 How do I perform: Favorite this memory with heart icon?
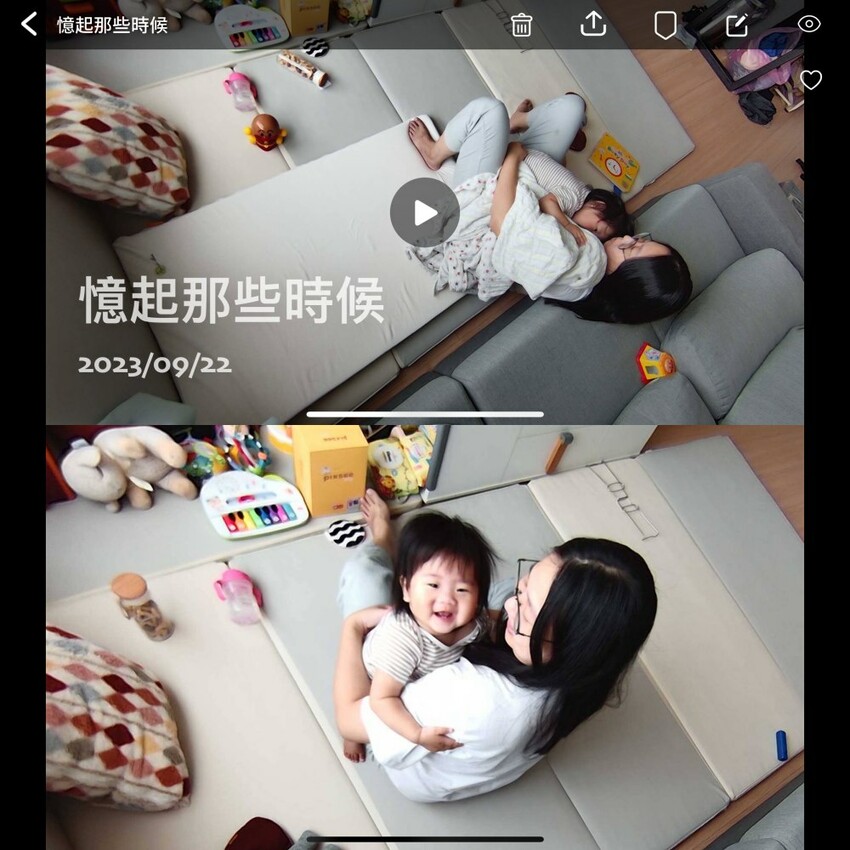click(x=811, y=80)
